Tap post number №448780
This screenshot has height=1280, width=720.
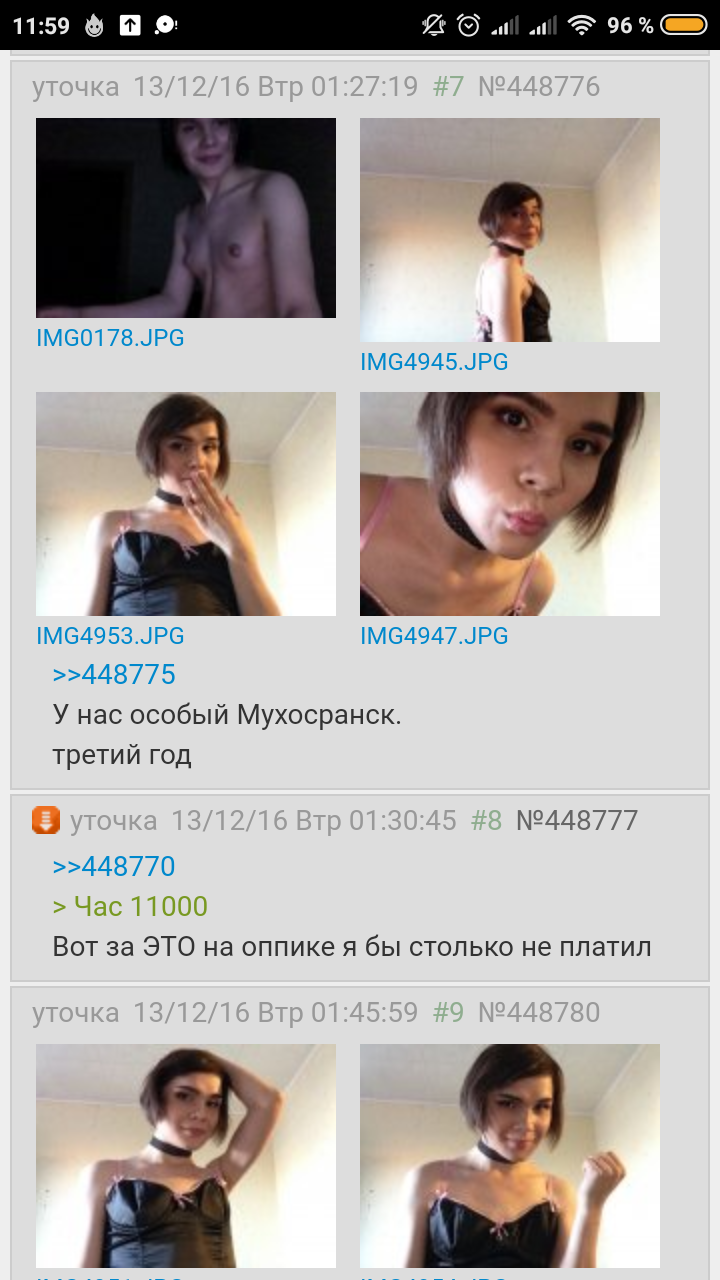click(x=538, y=1013)
